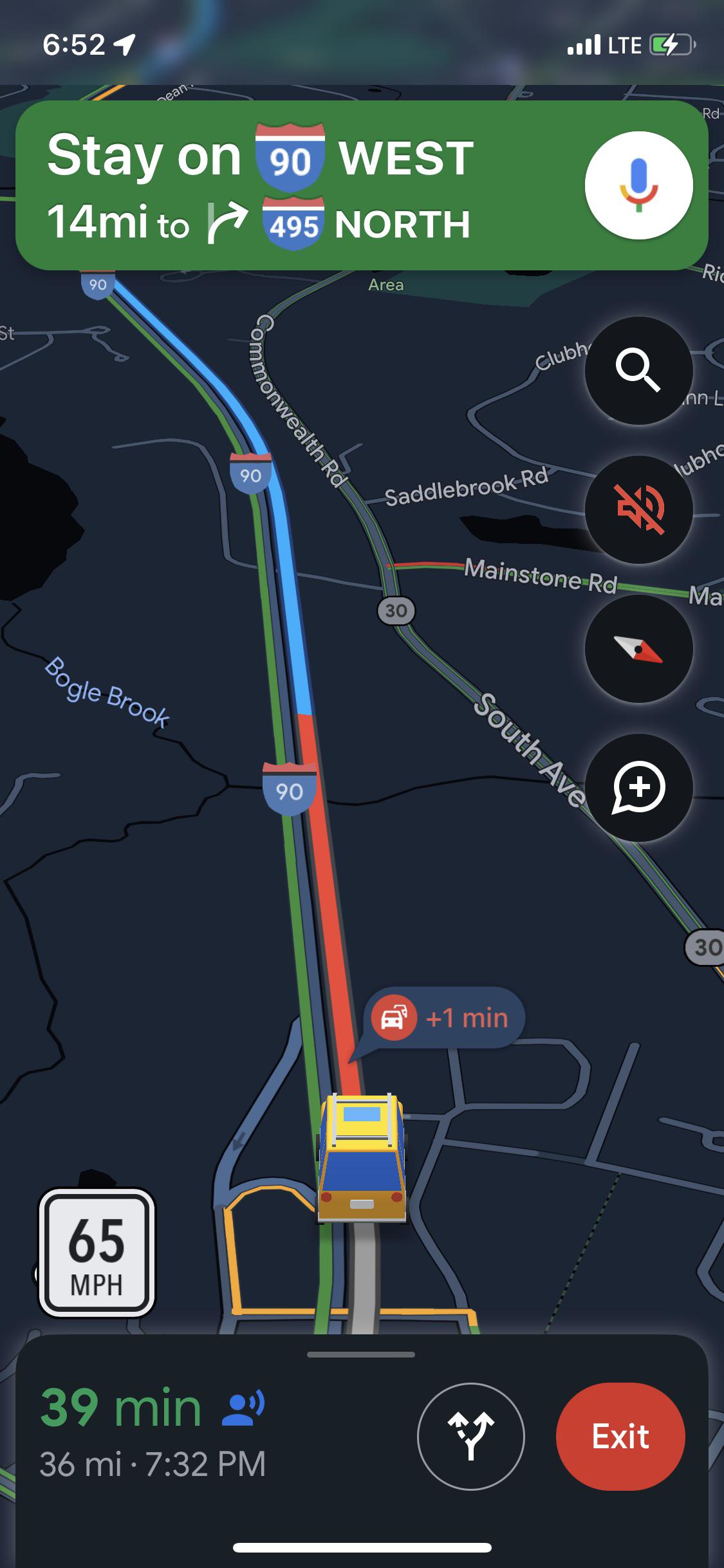
Task: Open the Stay on I-90 West directions banner
Action: (290, 187)
